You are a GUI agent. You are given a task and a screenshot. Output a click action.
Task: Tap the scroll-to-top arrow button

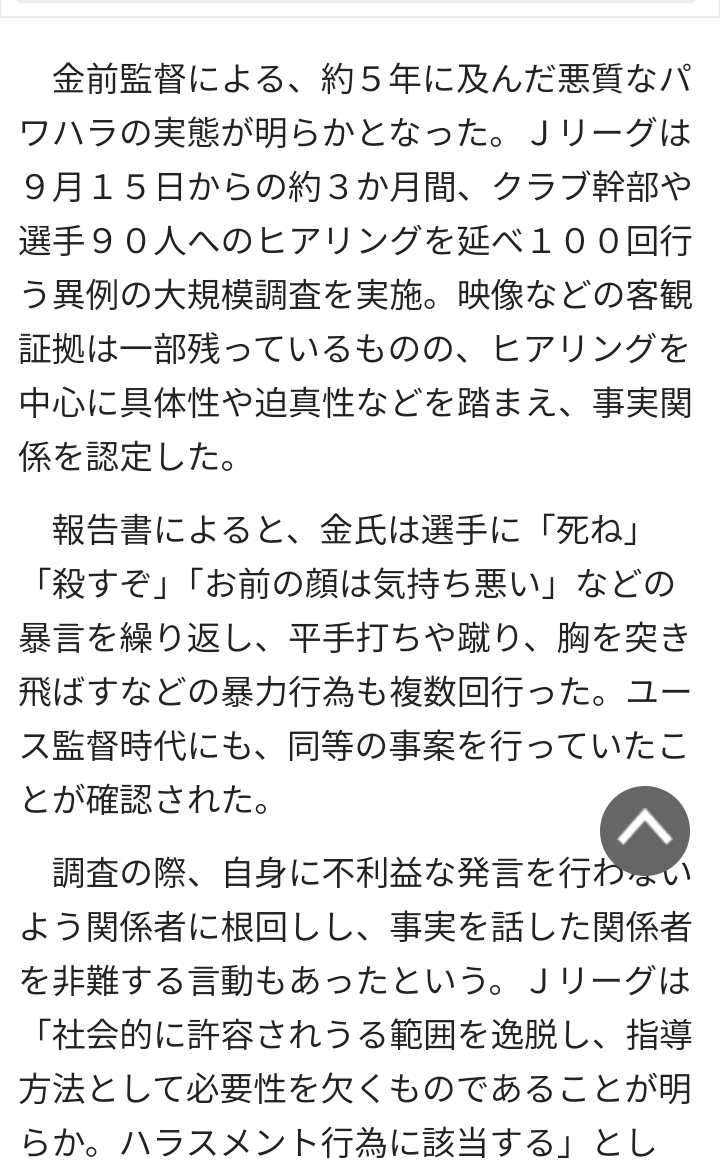(x=644, y=831)
